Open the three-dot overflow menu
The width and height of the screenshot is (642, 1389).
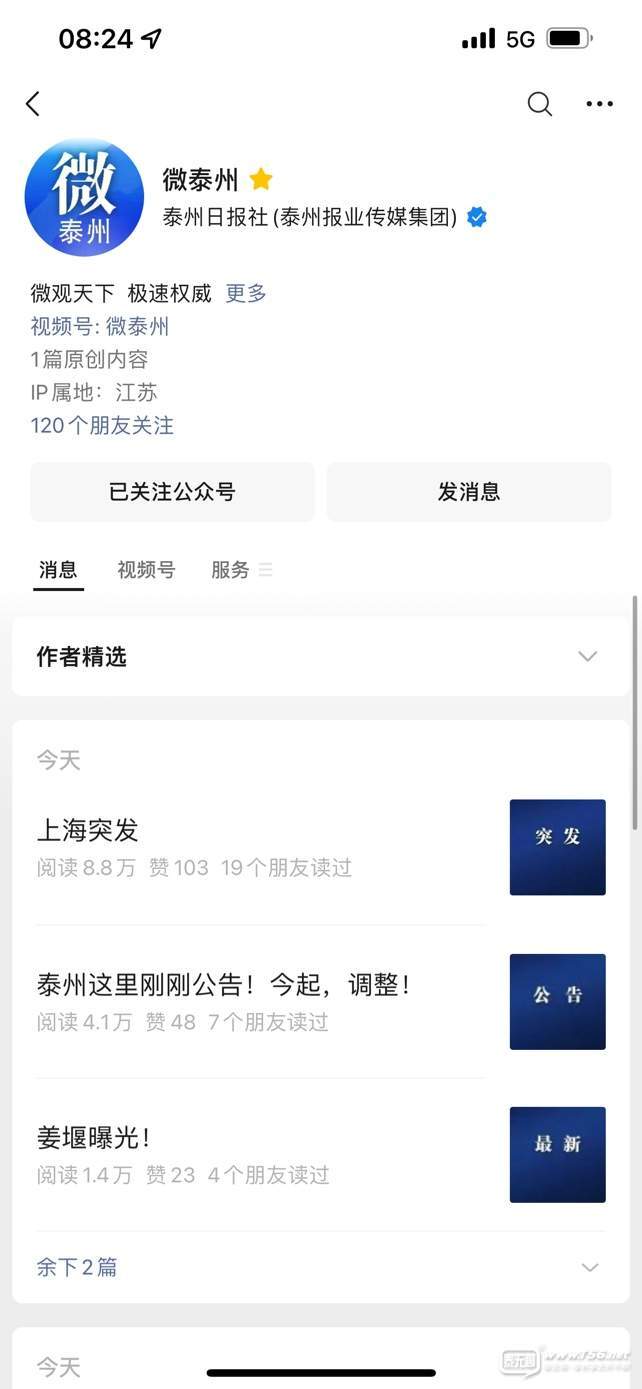(599, 104)
